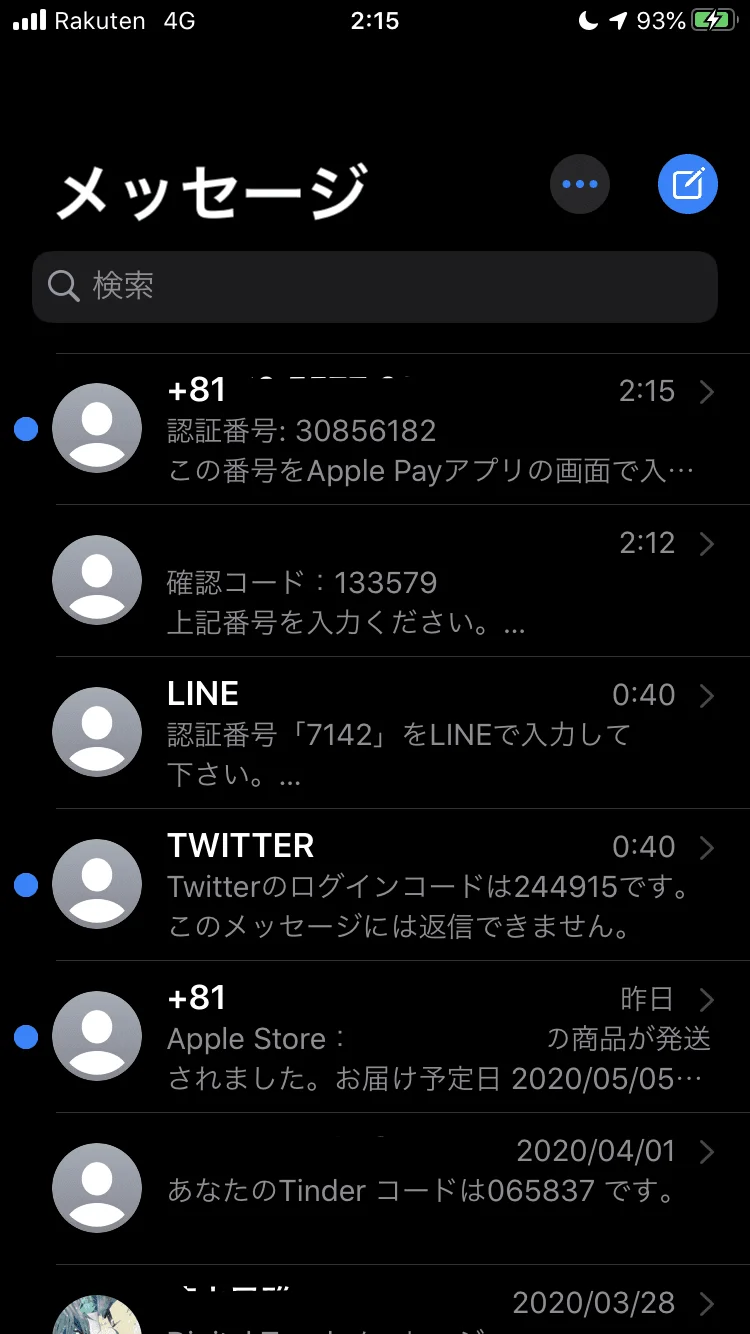This screenshot has height=1334, width=750.
Task: Open the TWITTER login code thread
Action: pyautogui.click(x=375, y=885)
